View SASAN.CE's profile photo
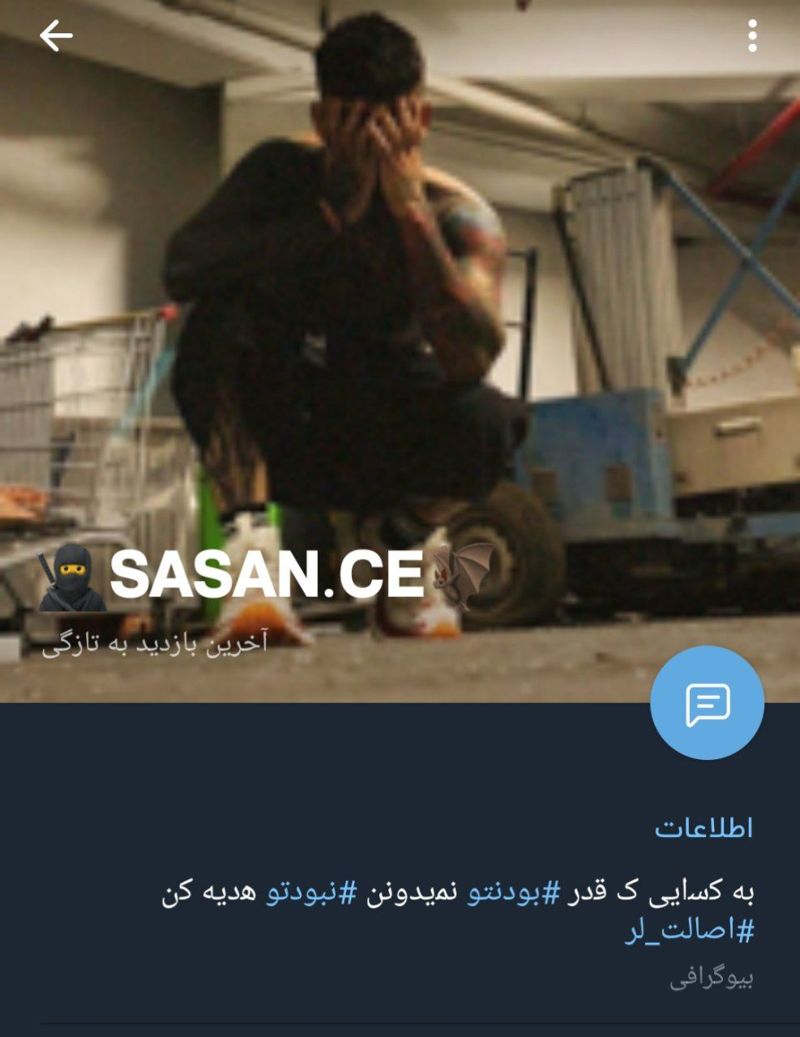This screenshot has height=1037, width=800. [400, 330]
